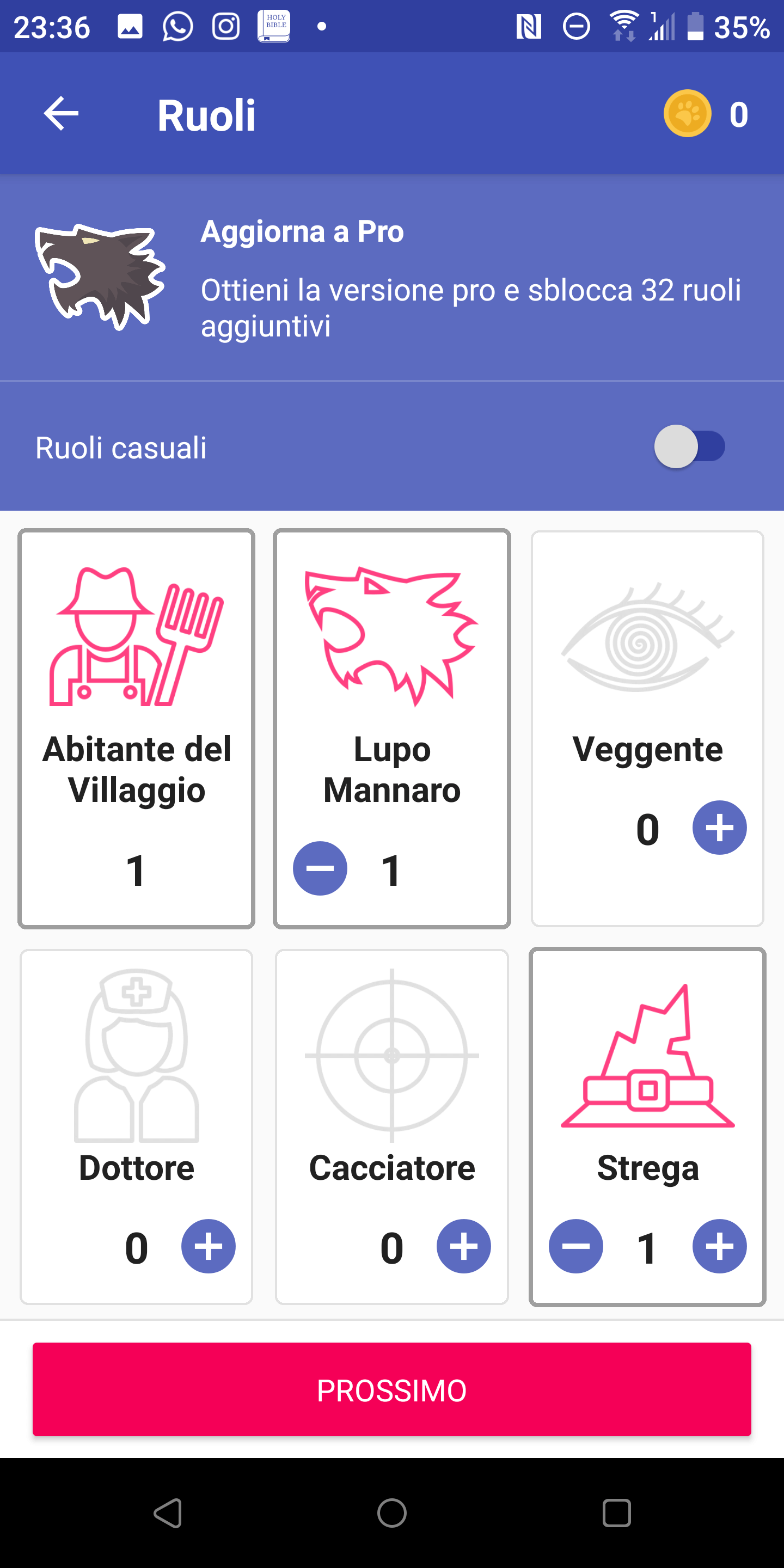This screenshot has height=1568, width=784.
Task: Go back using the app bar arrow
Action: [62, 113]
